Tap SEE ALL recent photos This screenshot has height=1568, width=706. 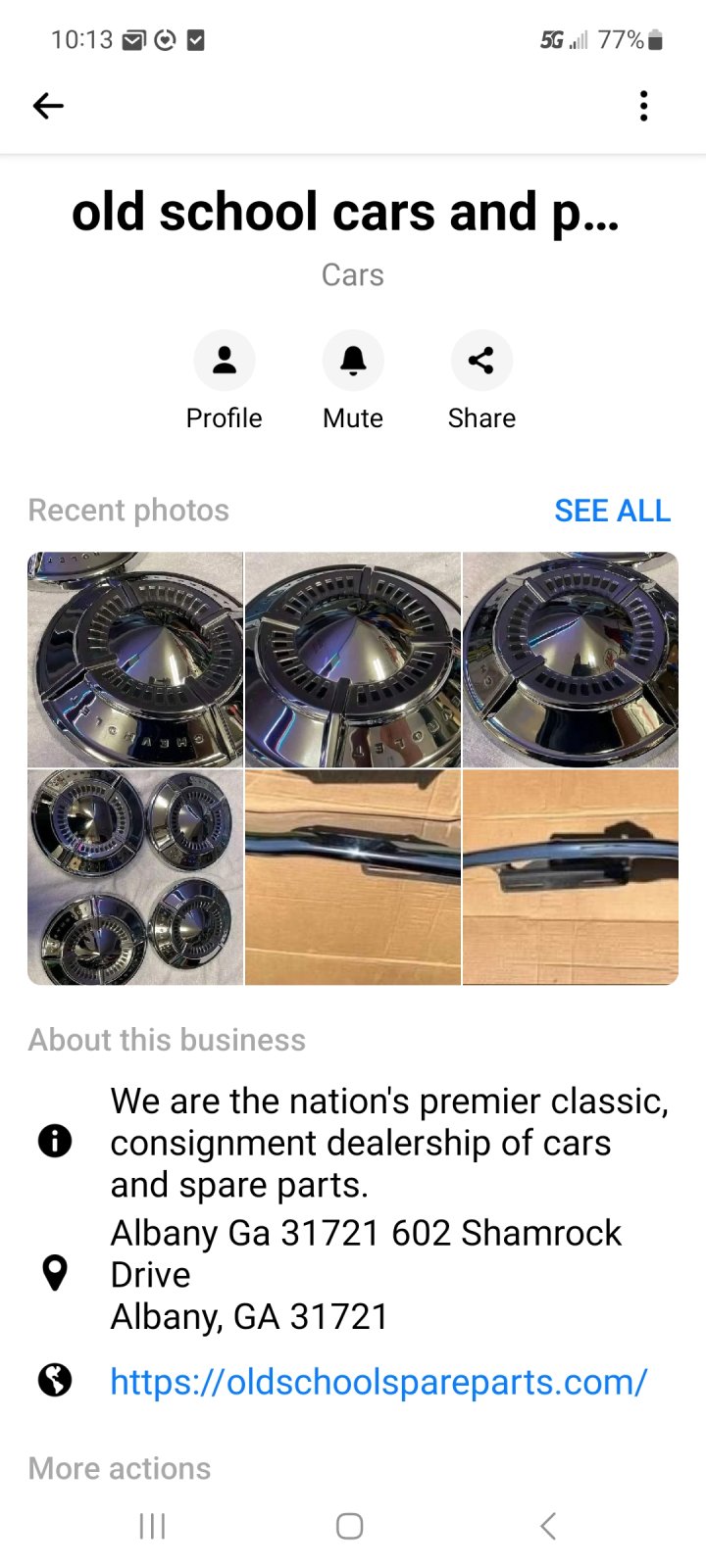coord(613,511)
